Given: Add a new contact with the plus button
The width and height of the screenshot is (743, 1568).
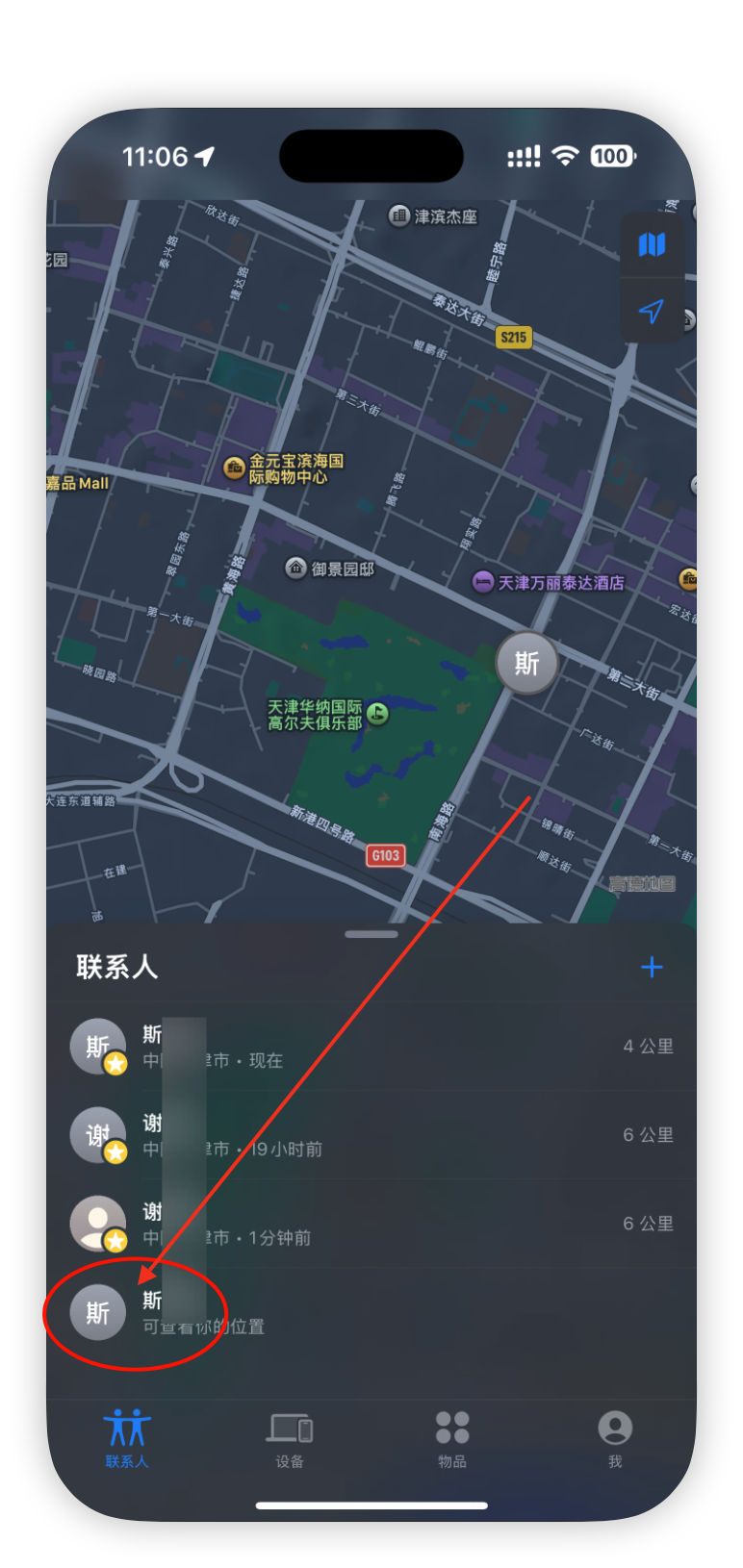Looking at the screenshot, I should pyautogui.click(x=652, y=967).
